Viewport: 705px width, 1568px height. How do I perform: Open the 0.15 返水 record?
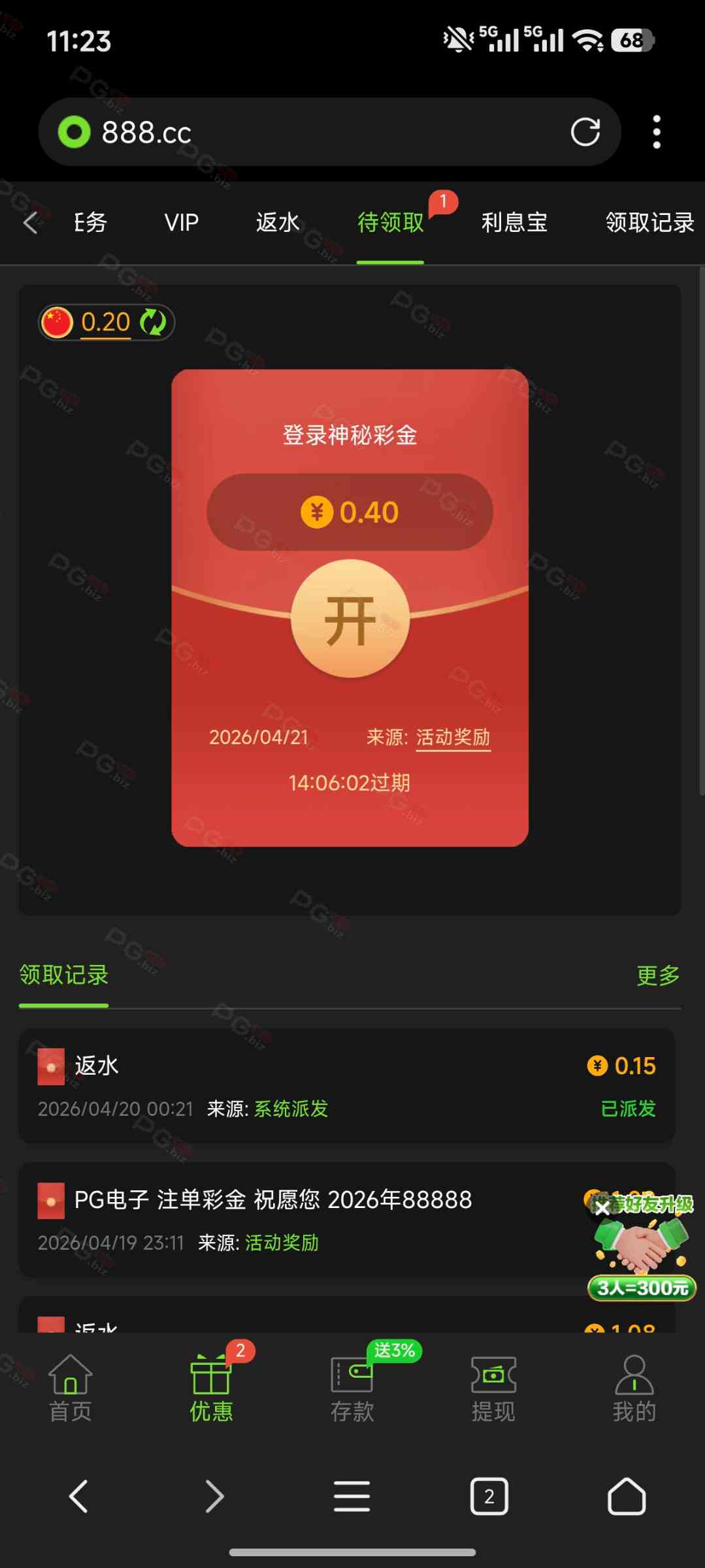point(346,1085)
